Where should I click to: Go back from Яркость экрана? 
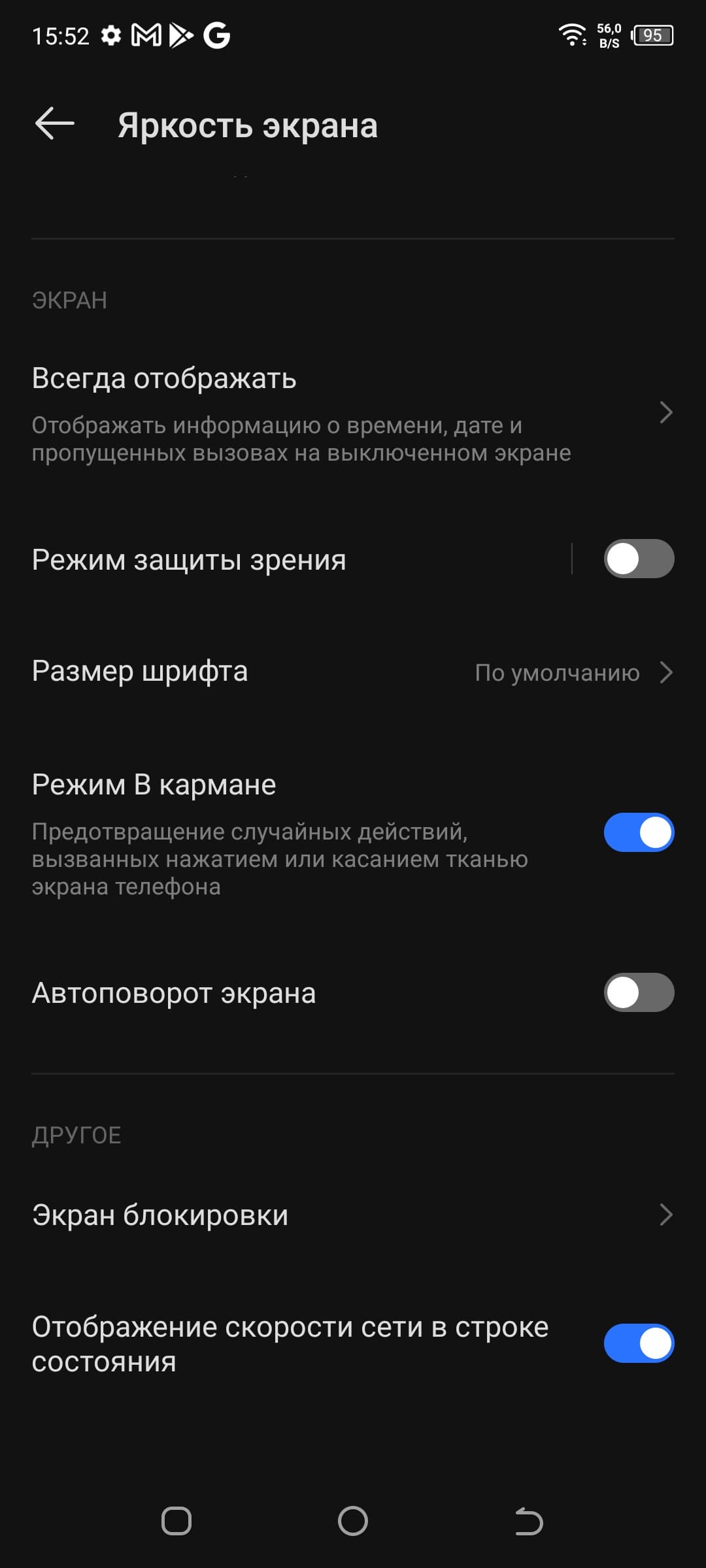pyautogui.click(x=54, y=124)
